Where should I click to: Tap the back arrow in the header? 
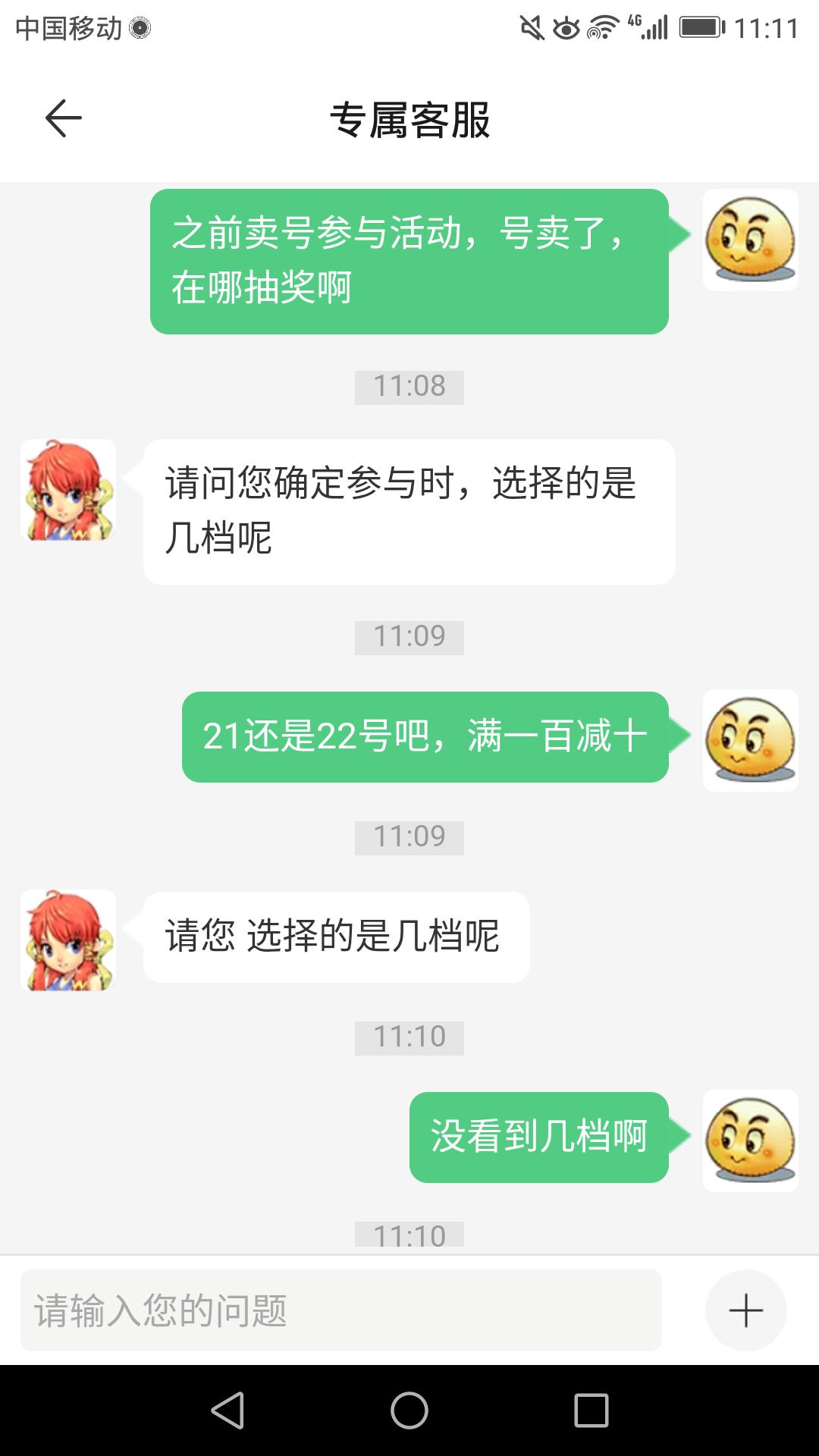(63, 118)
